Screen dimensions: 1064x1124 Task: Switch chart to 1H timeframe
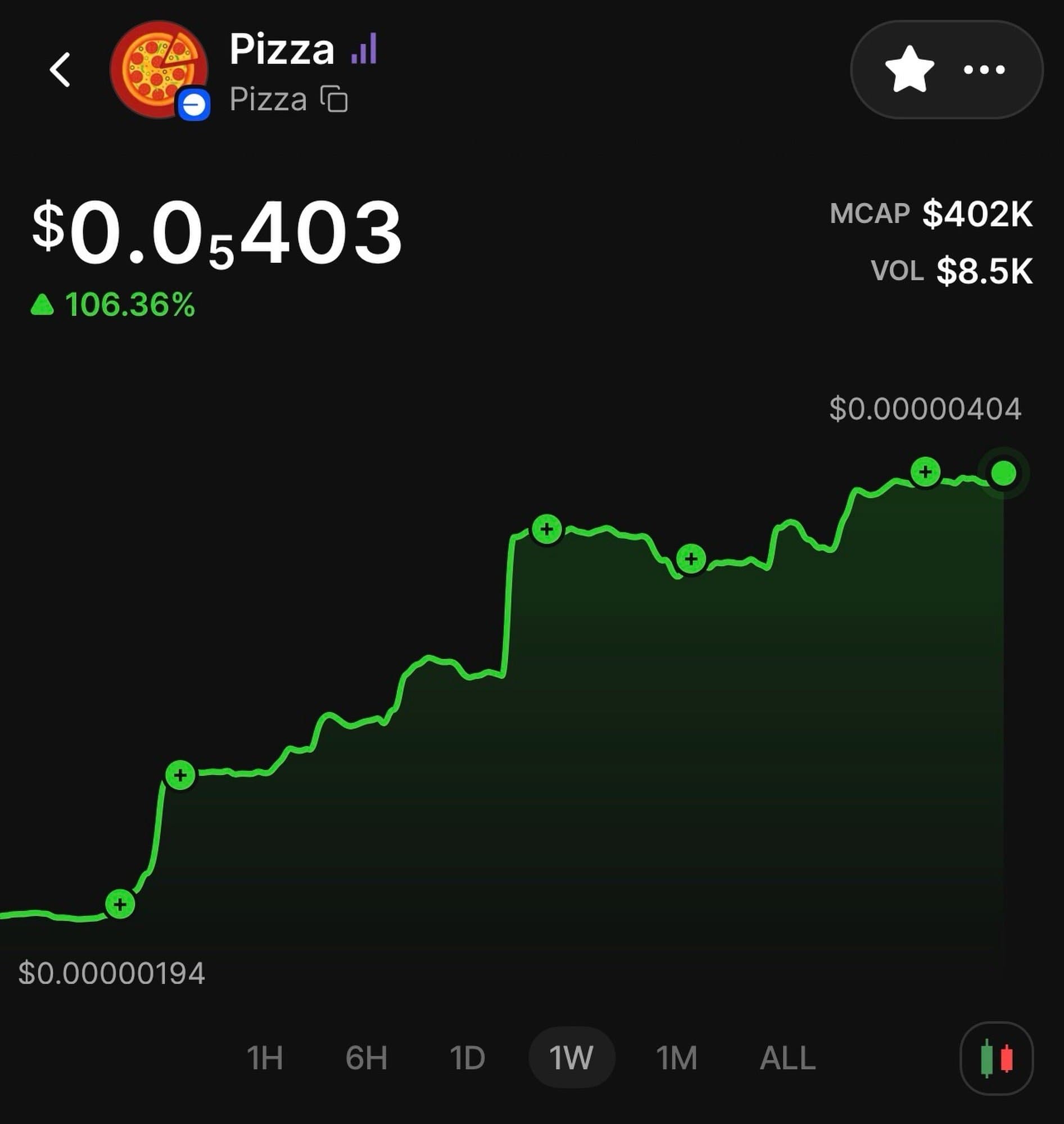265,1058
